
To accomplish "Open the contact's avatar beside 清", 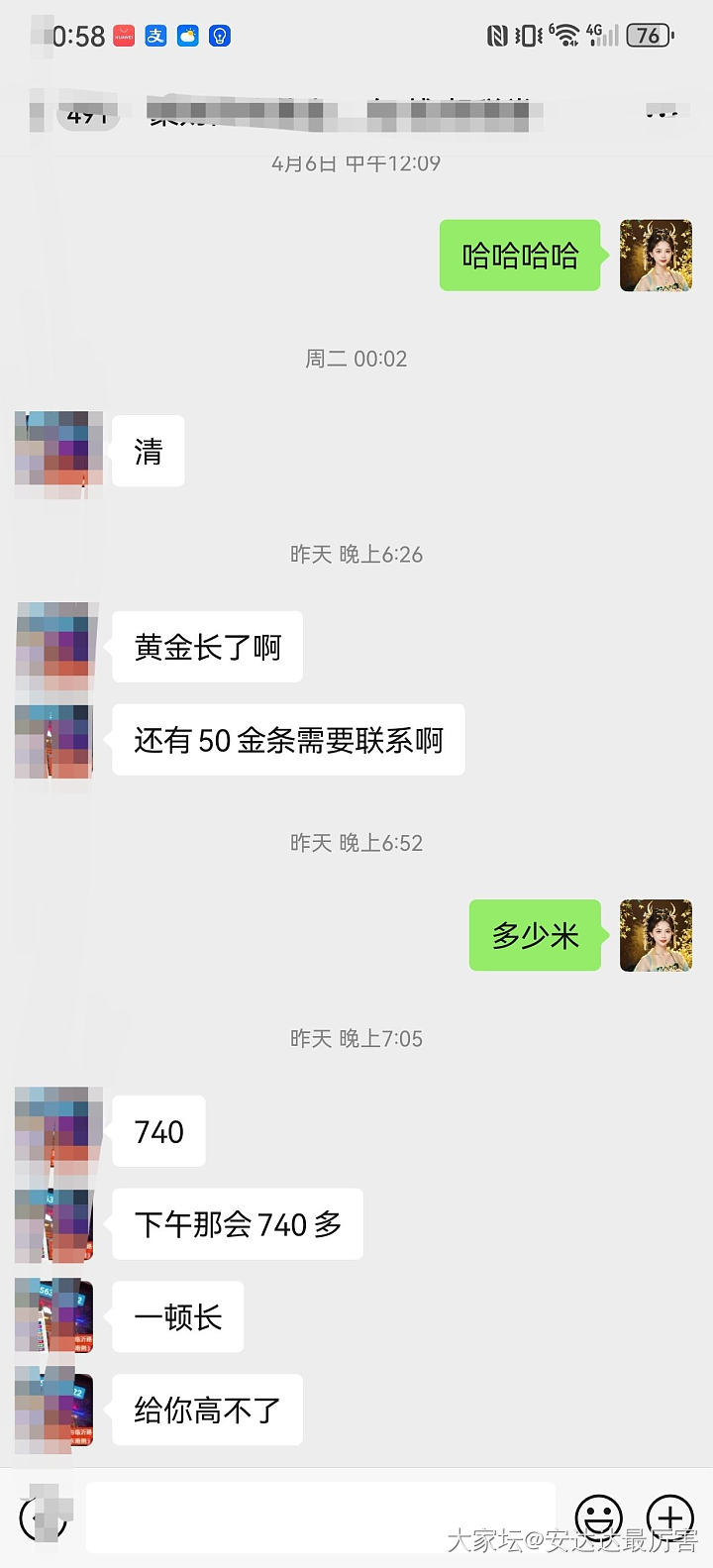I will click(59, 451).
